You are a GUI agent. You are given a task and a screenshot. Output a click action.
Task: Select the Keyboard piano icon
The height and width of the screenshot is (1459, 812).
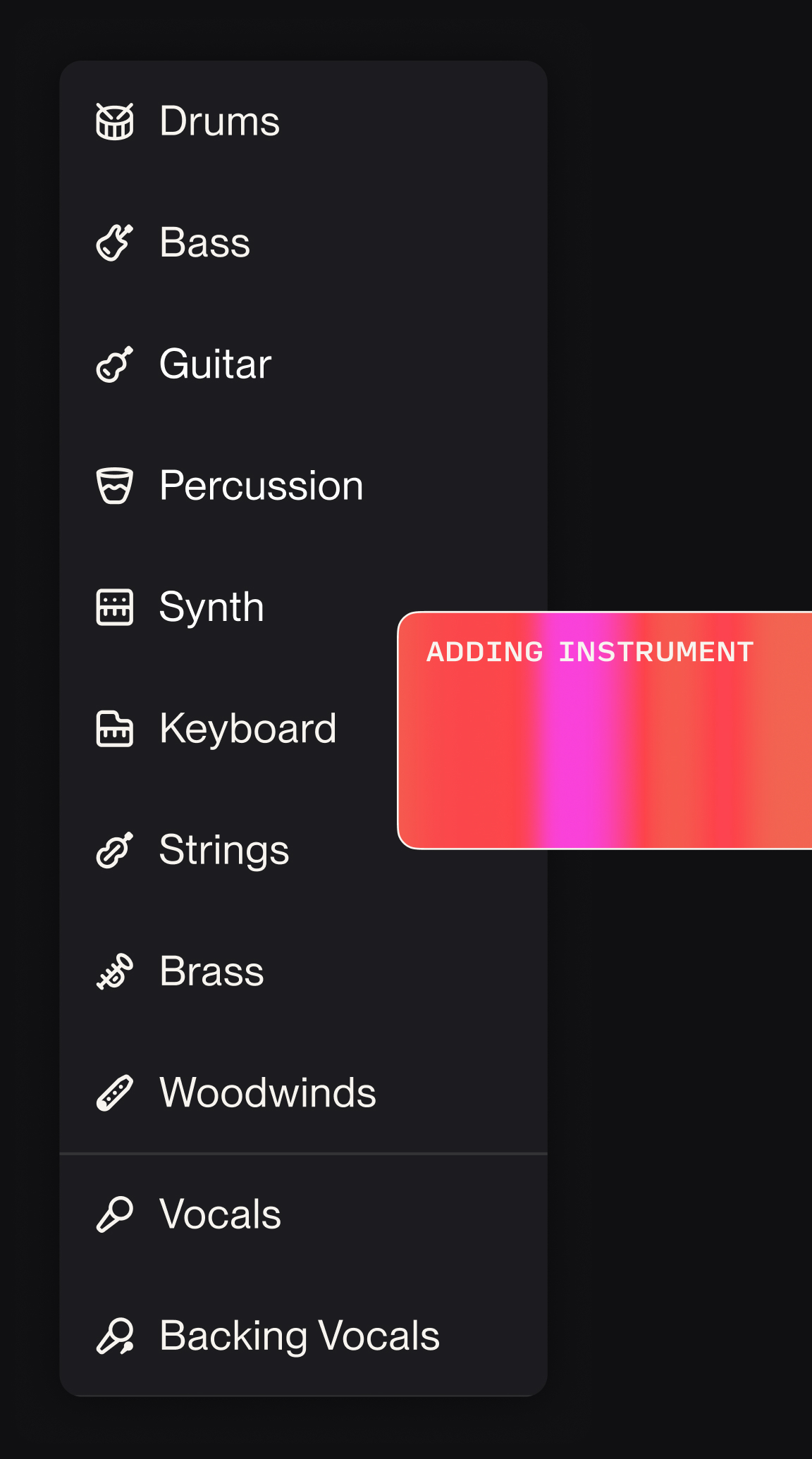[x=115, y=729]
